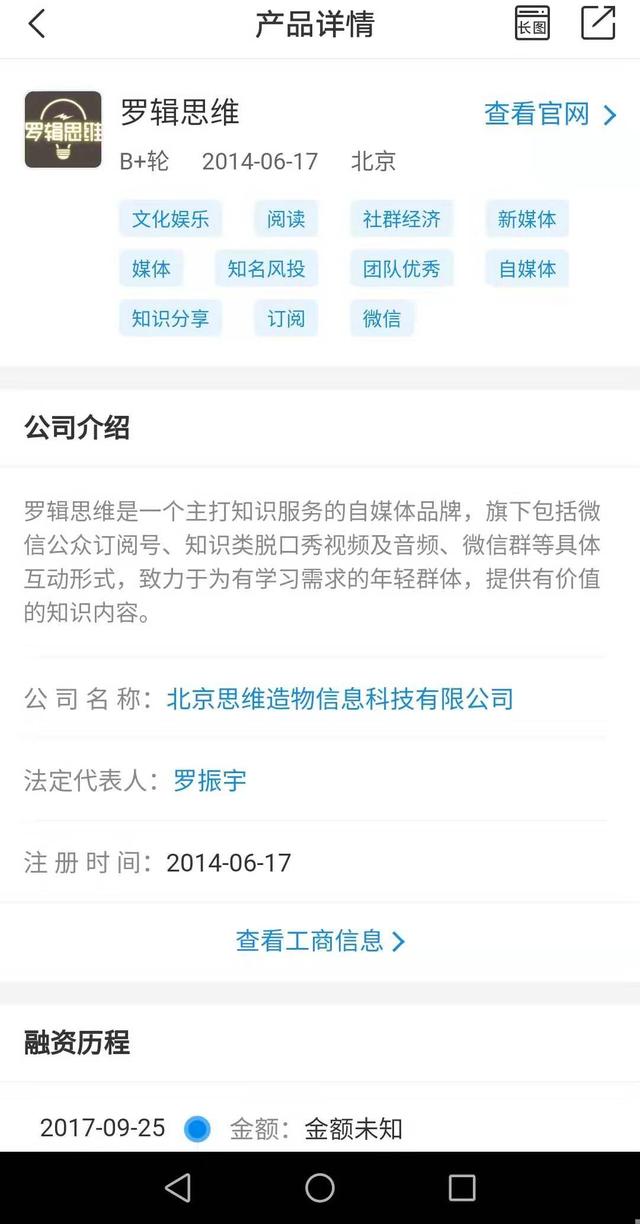
Task: Tap the 订阅 tag chip
Action: [x=286, y=319]
